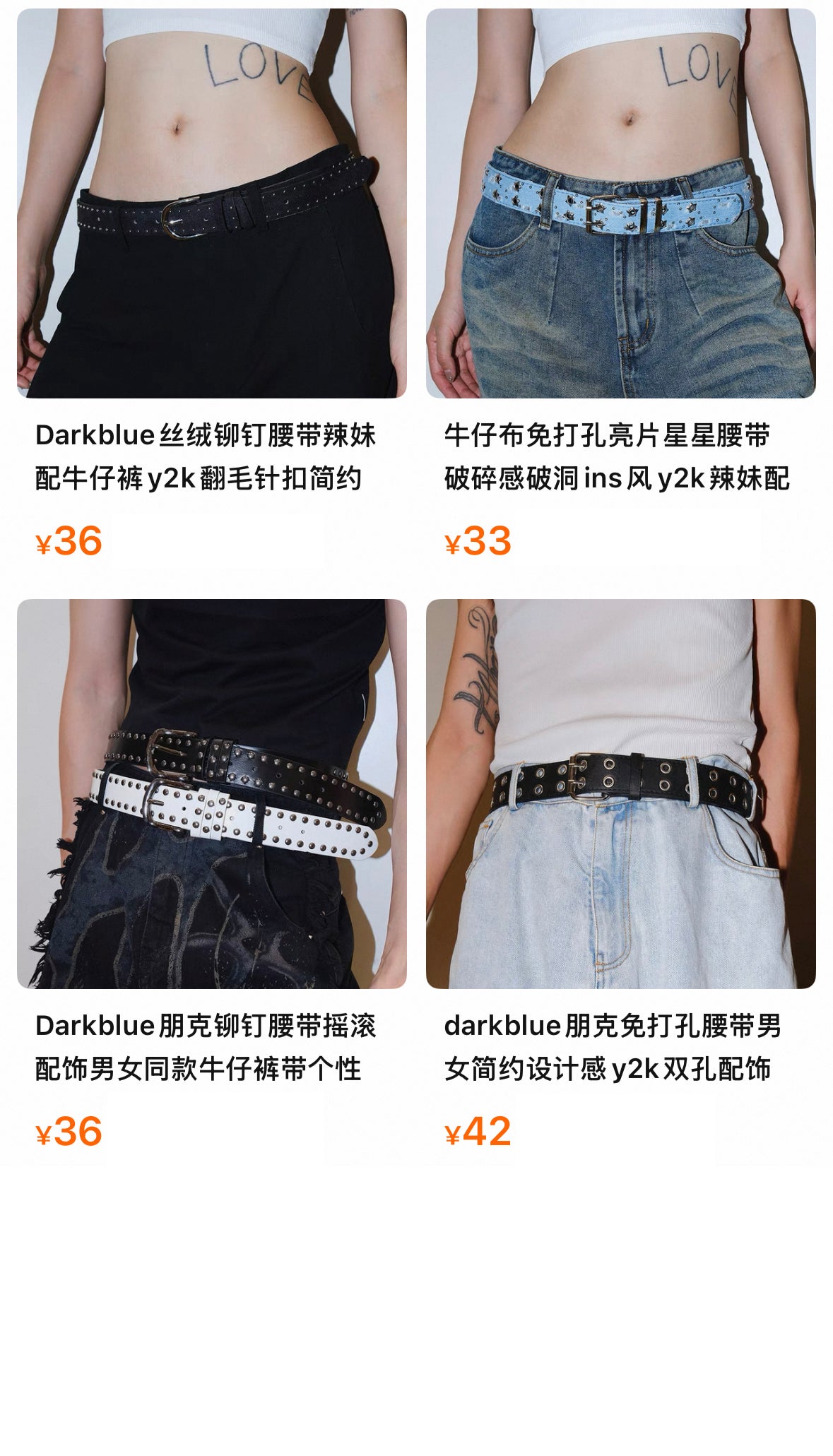Open the Darkblue 丝绒铆钉腰带 product card
Viewport: 833px width, 1456px height.
tap(211, 286)
